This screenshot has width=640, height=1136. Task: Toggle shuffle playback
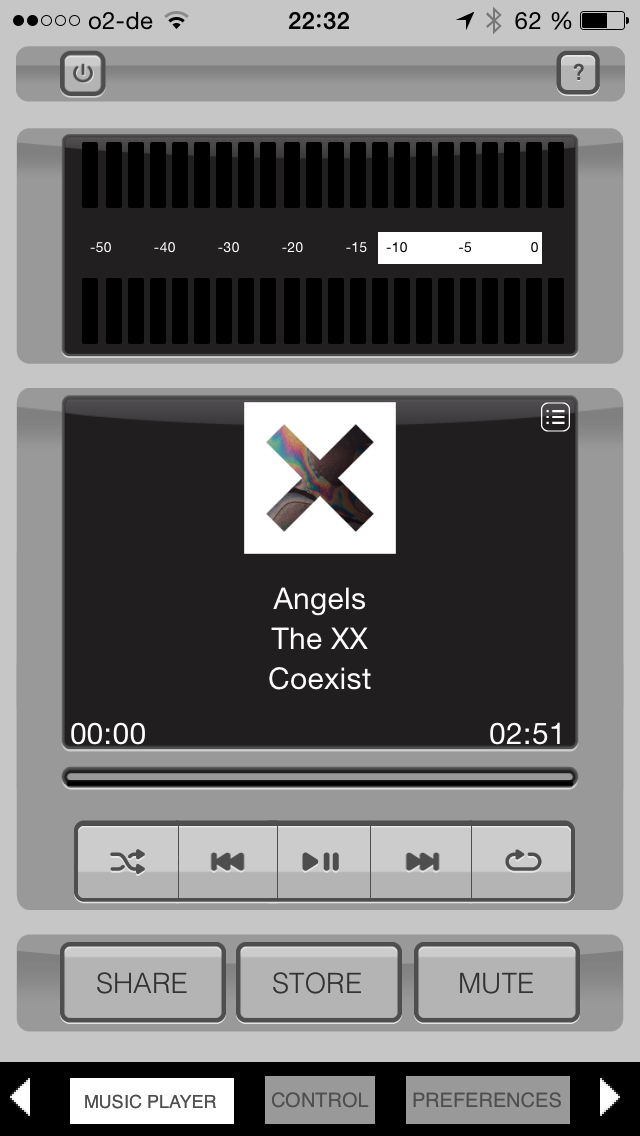pyautogui.click(x=128, y=861)
